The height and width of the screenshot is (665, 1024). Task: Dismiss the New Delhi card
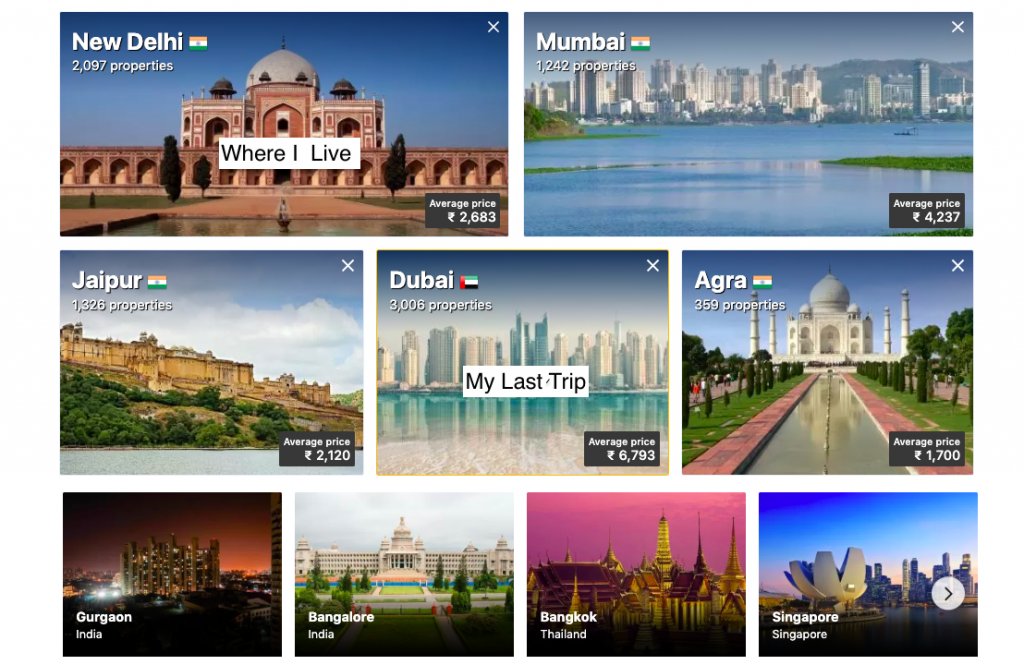[493, 27]
